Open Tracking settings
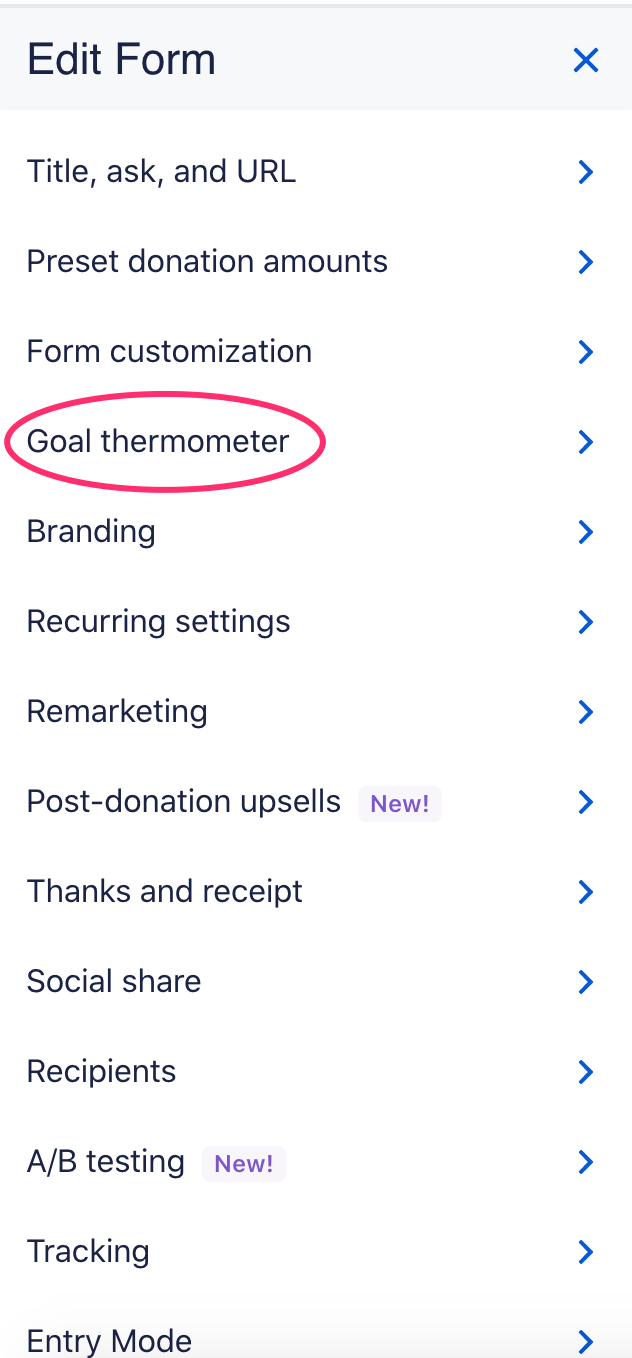This screenshot has width=632, height=1358. 316,1252
